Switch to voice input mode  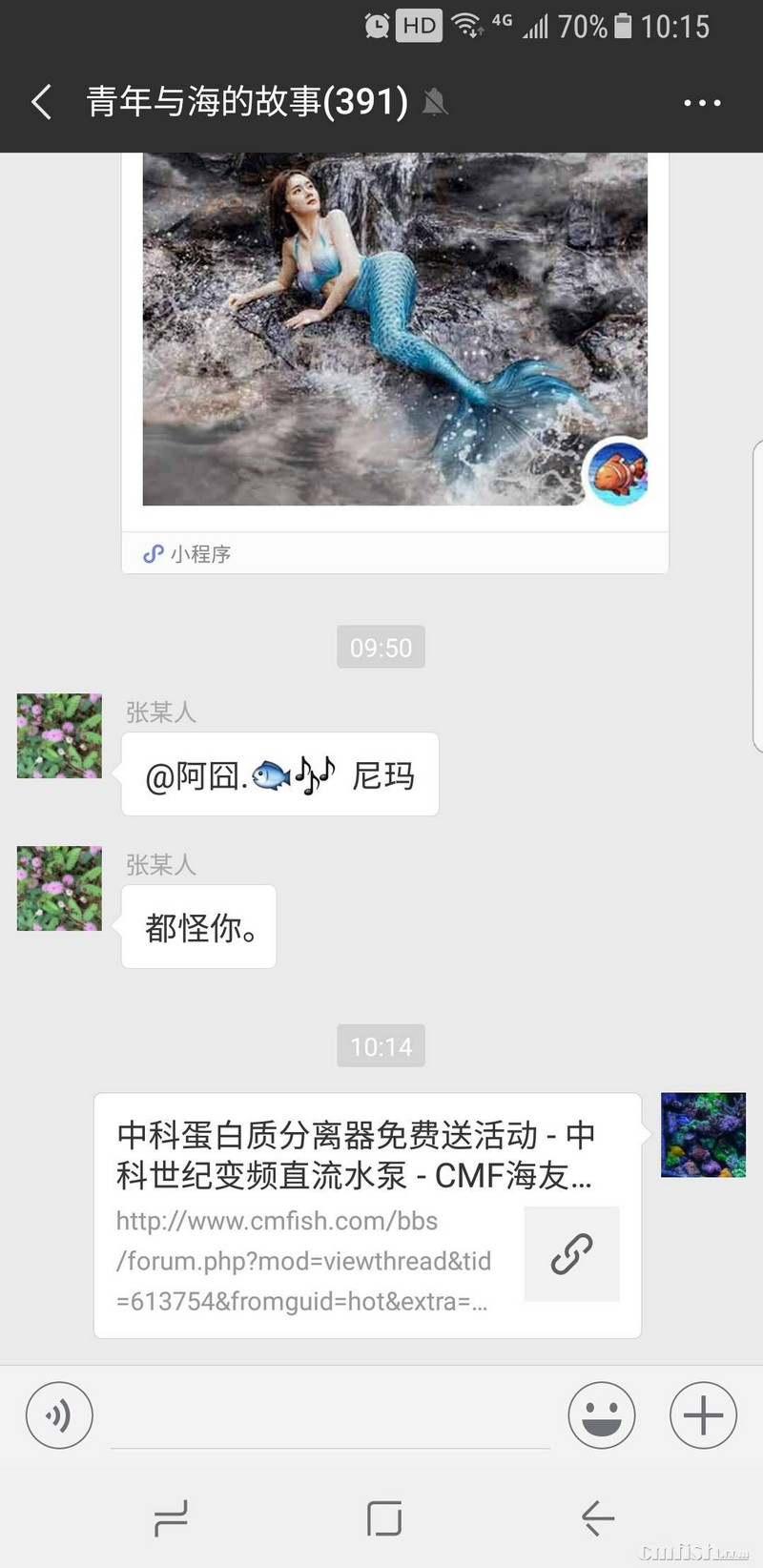(x=58, y=1415)
